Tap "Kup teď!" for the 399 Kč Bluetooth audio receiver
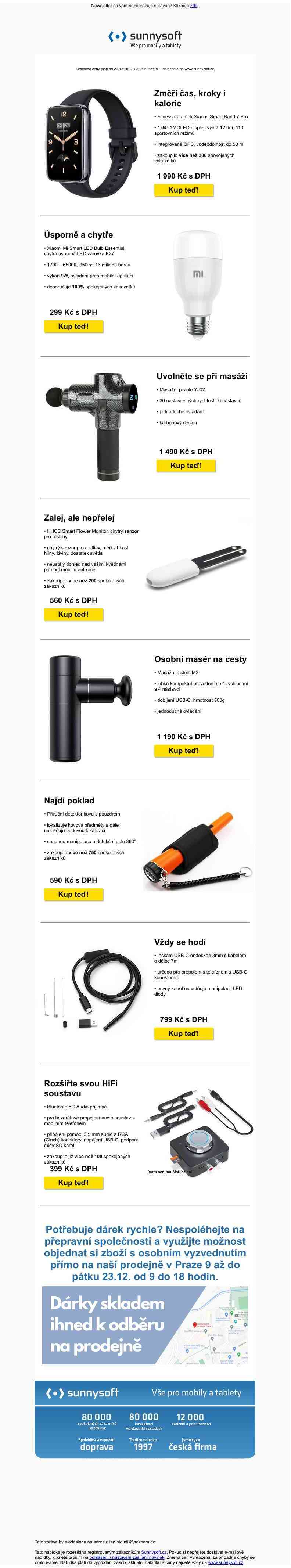The height and width of the screenshot is (1568, 291). 73,1183
